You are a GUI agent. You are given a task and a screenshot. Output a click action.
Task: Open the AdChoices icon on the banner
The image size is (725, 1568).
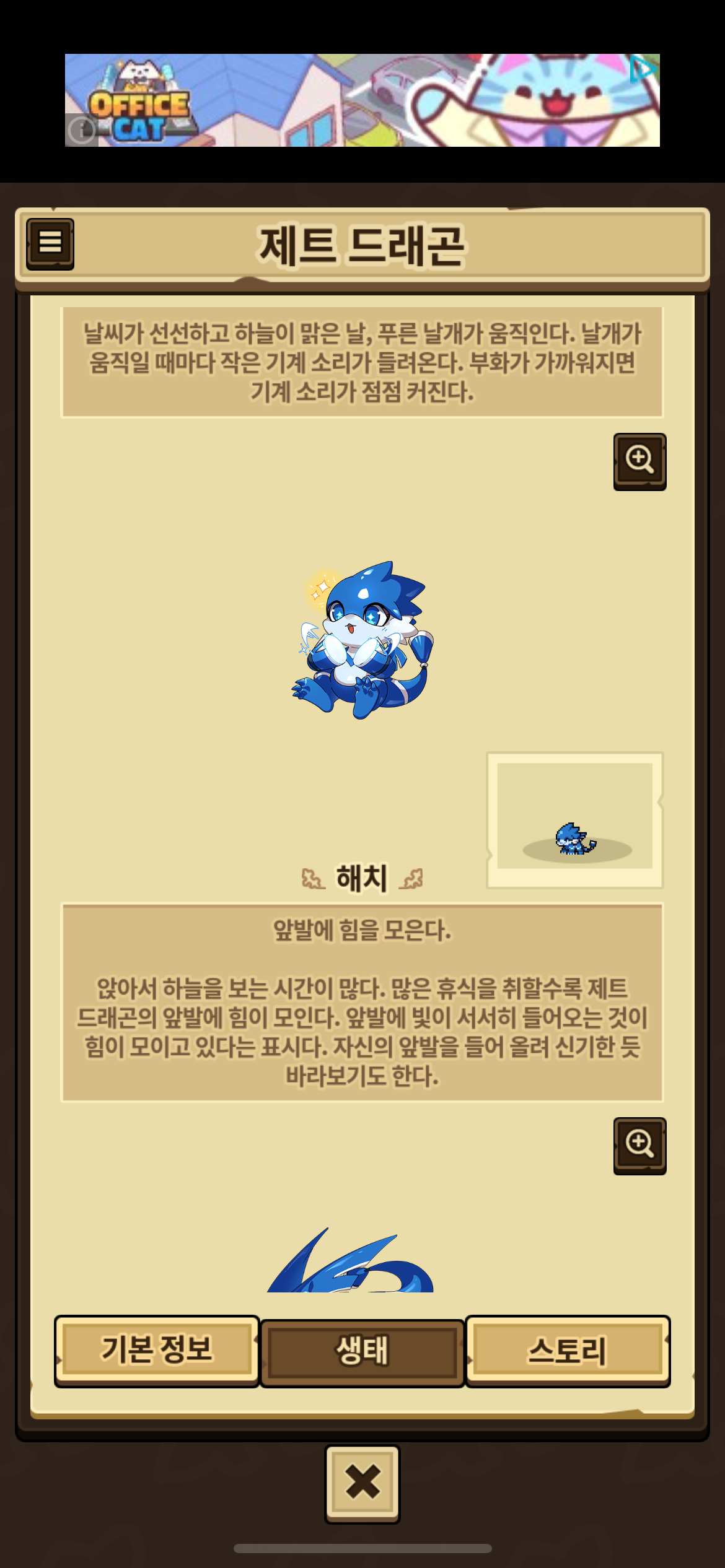(643, 69)
